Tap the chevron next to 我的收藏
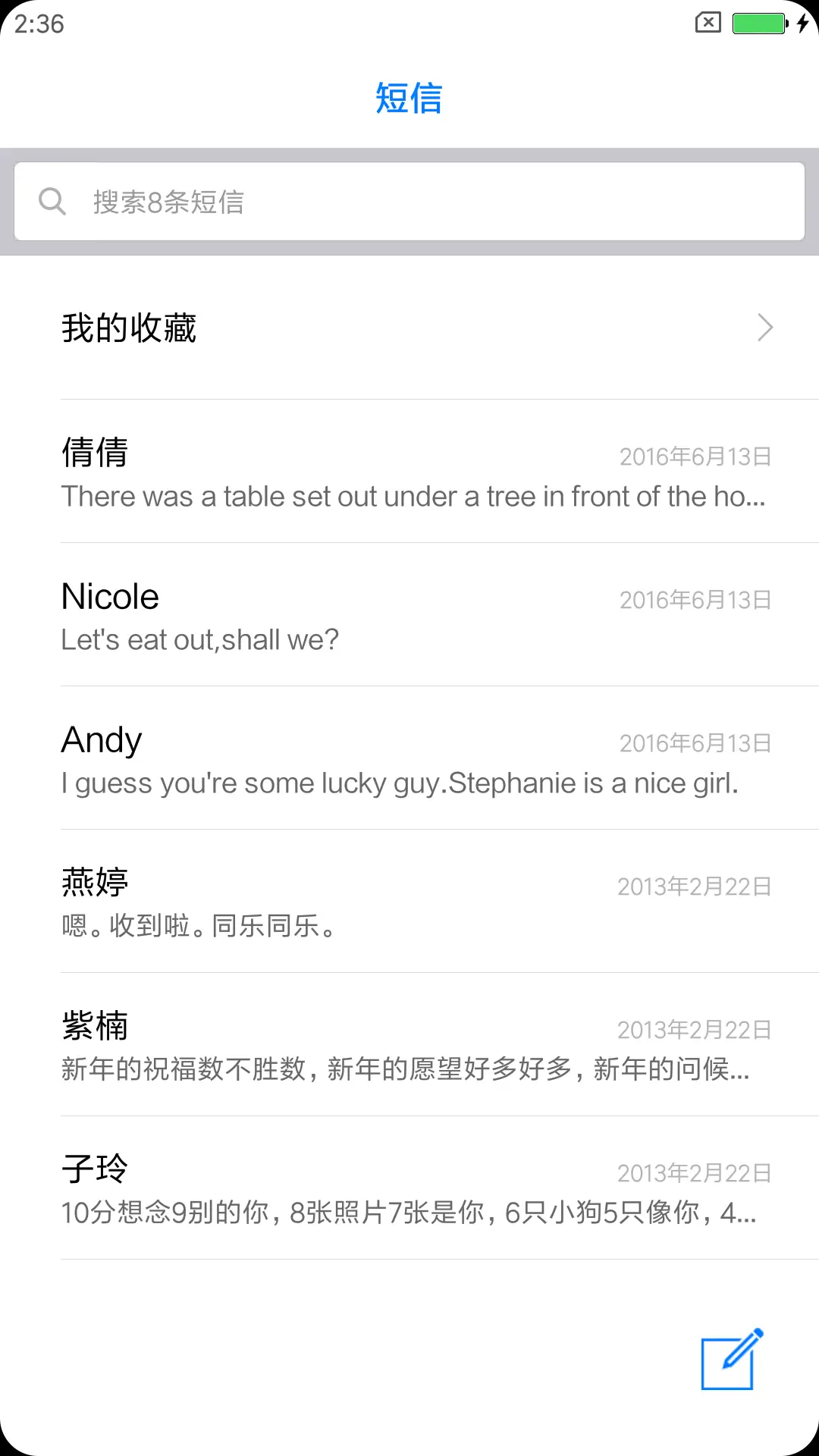The width and height of the screenshot is (819, 1456). tap(764, 328)
